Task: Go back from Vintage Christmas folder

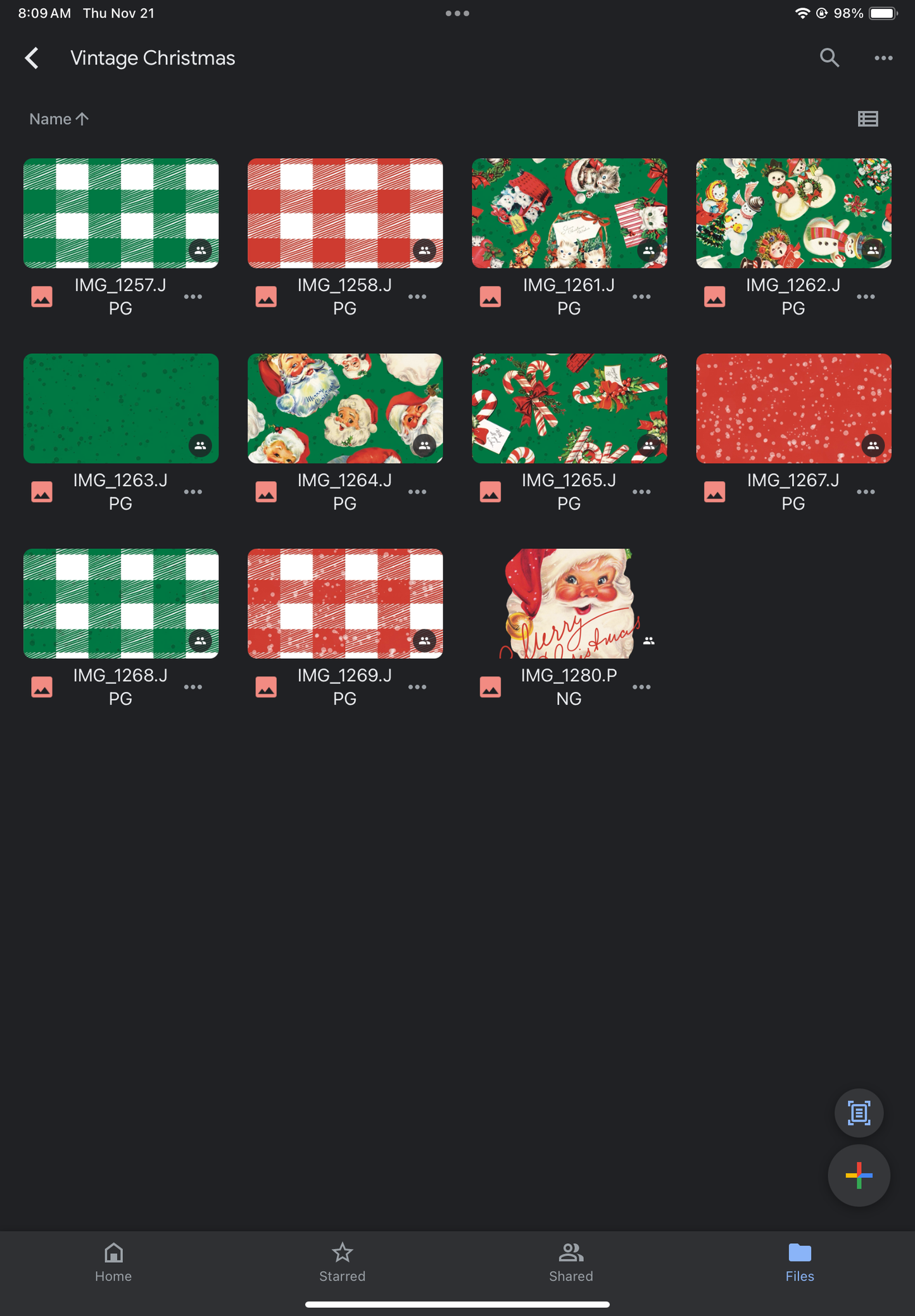Action: point(32,58)
